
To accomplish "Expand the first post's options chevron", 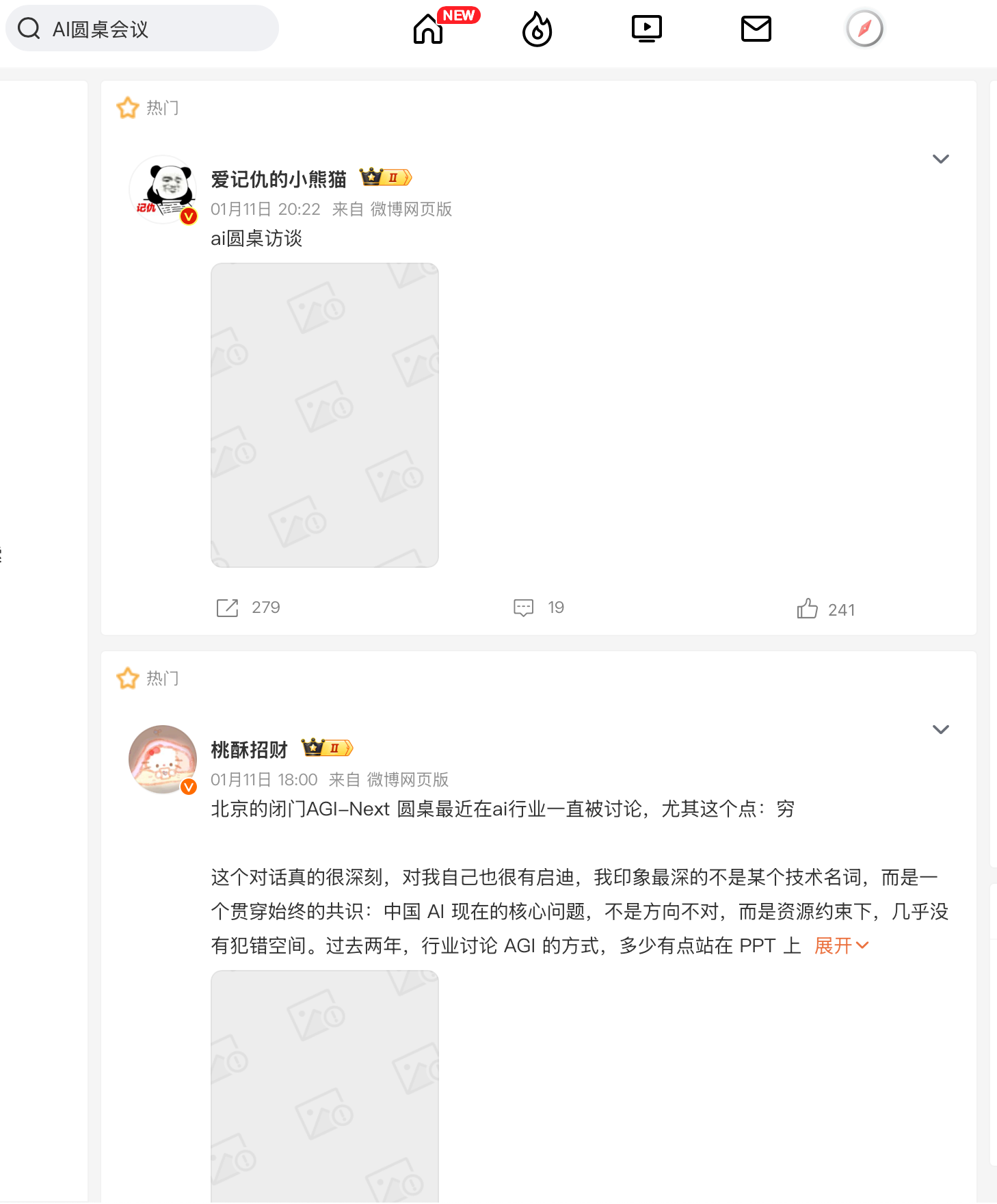I will click(941, 158).
